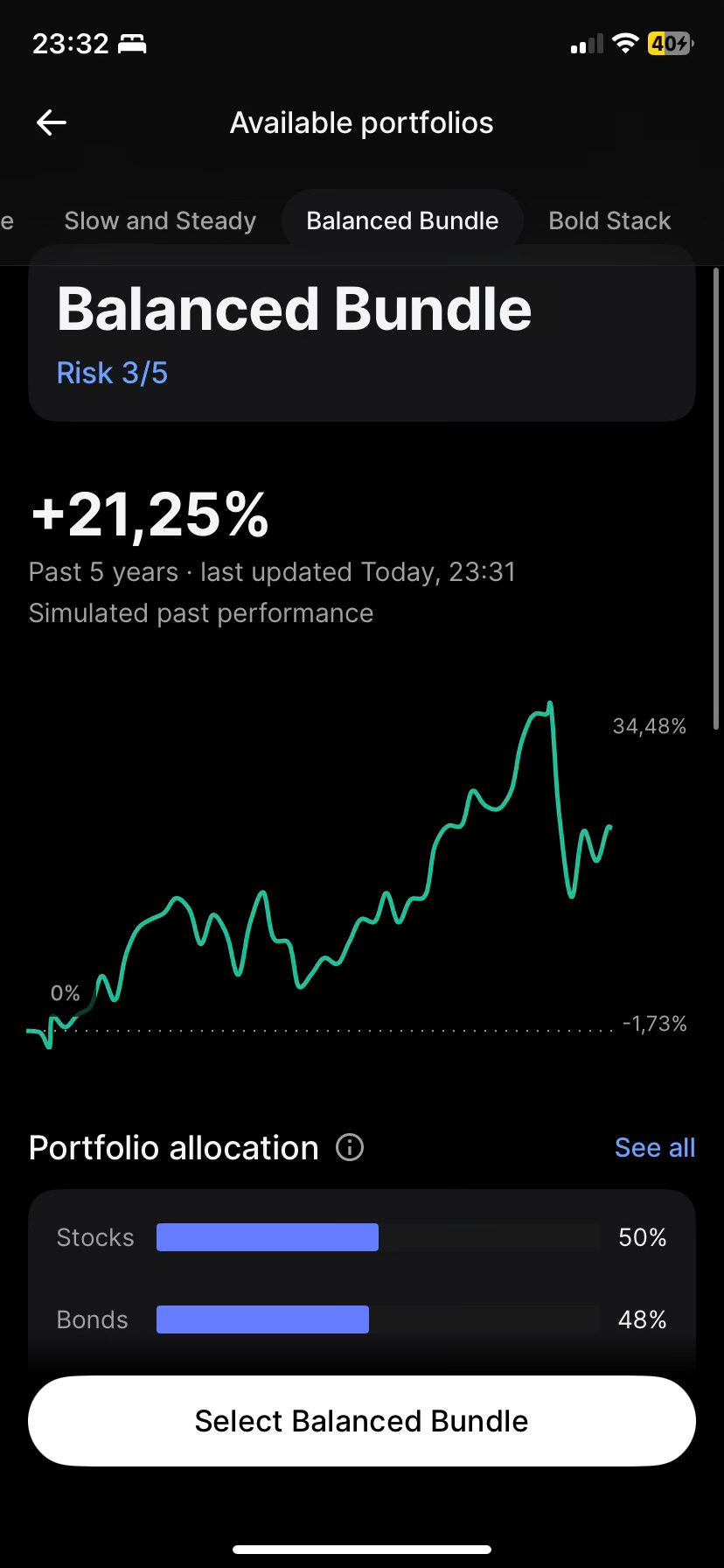Select the Balanced Bundle tab
The width and height of the screenshot is (724, 1568).
[x=402, y=220]
